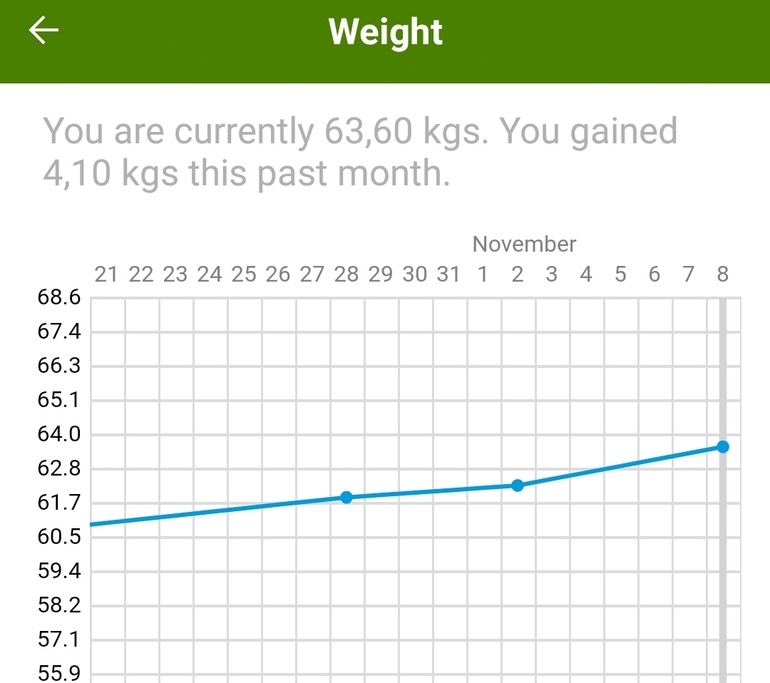The height and width of the screenshot is (683, 770).
Task: Select the November 2 data point
Action: pos(517,486)
